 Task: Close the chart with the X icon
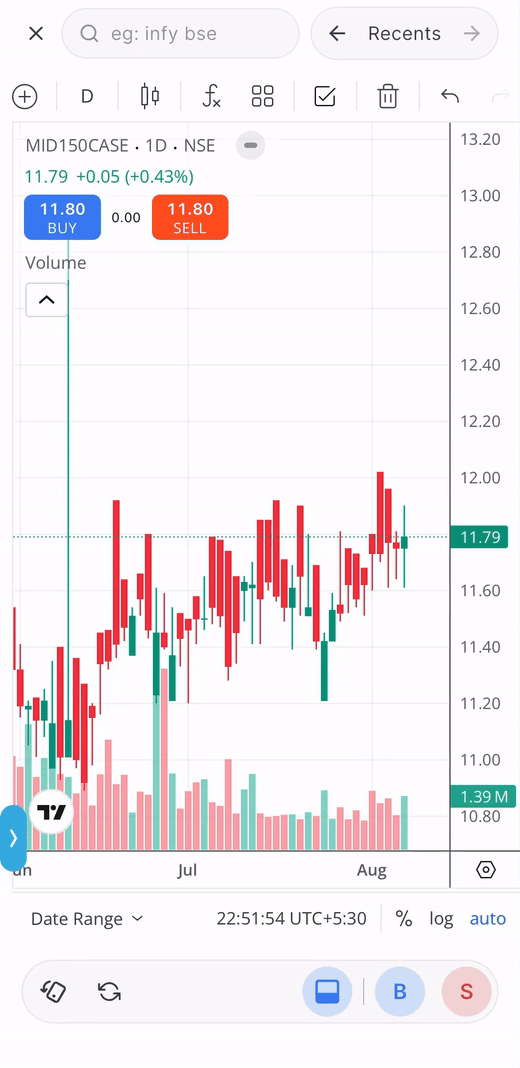(35, 33)
